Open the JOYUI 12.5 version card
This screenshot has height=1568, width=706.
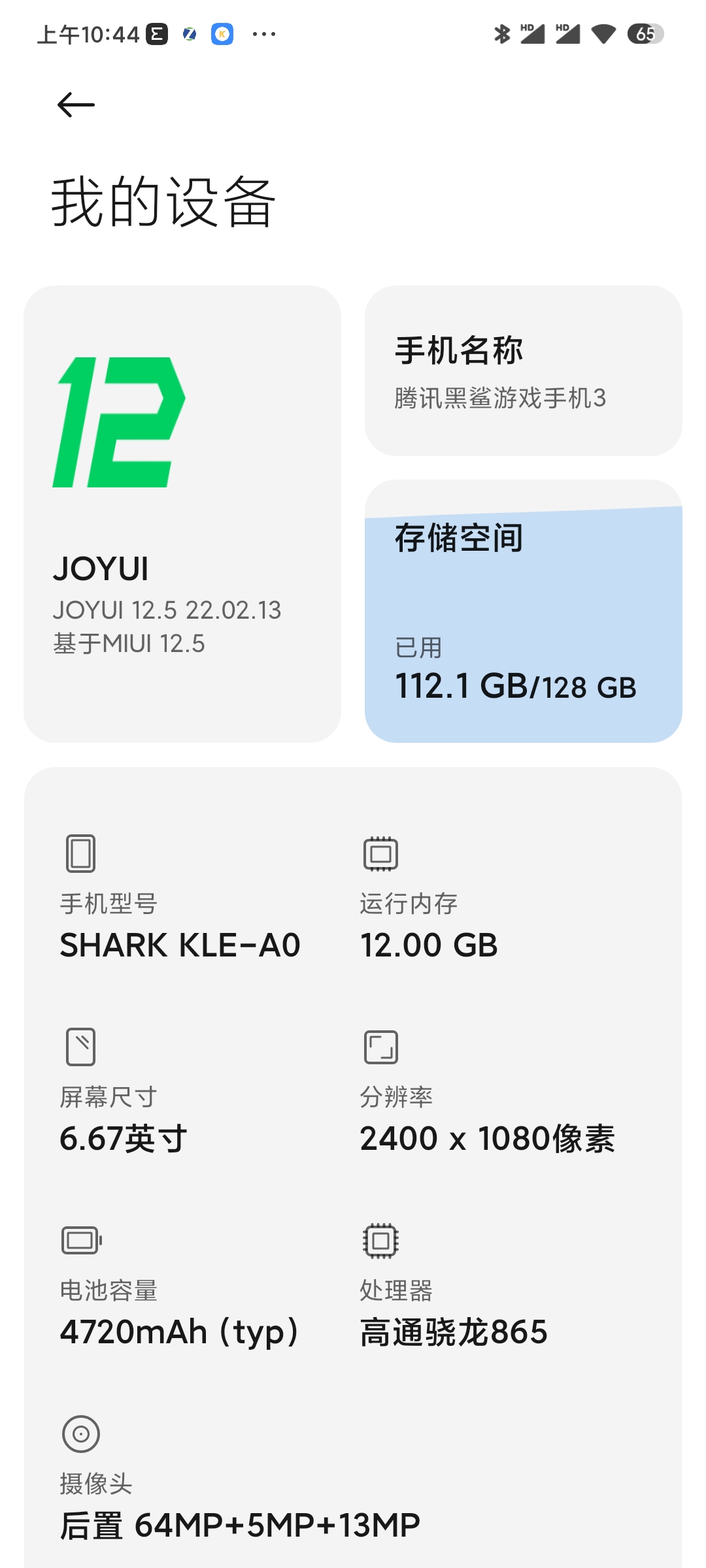182,514
